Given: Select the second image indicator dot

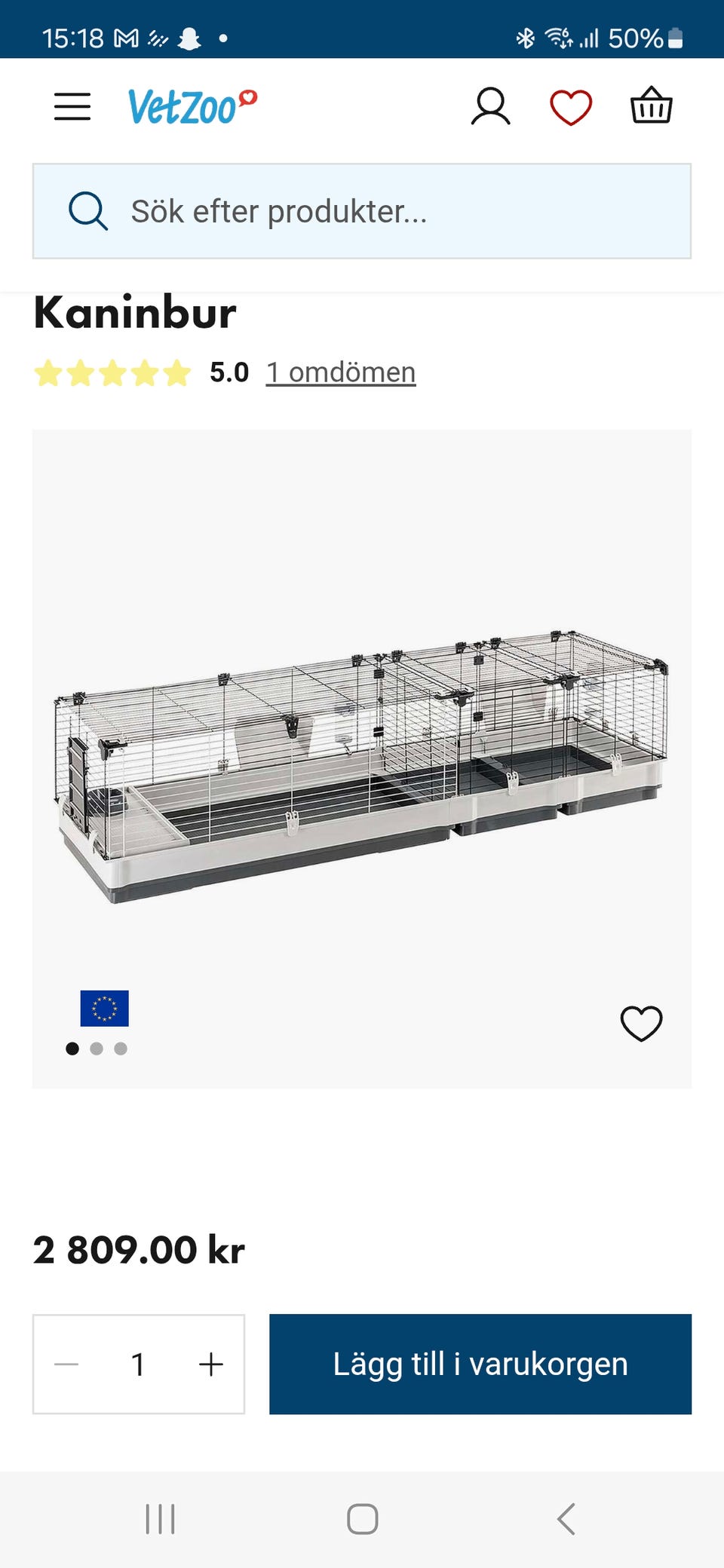Looking at the screenshot, I should (97, 1049).
